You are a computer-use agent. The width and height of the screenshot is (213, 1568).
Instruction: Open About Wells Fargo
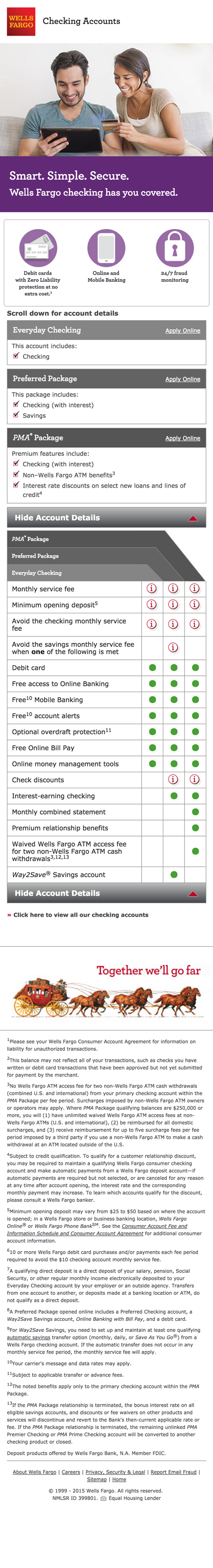pos(35,1472)
